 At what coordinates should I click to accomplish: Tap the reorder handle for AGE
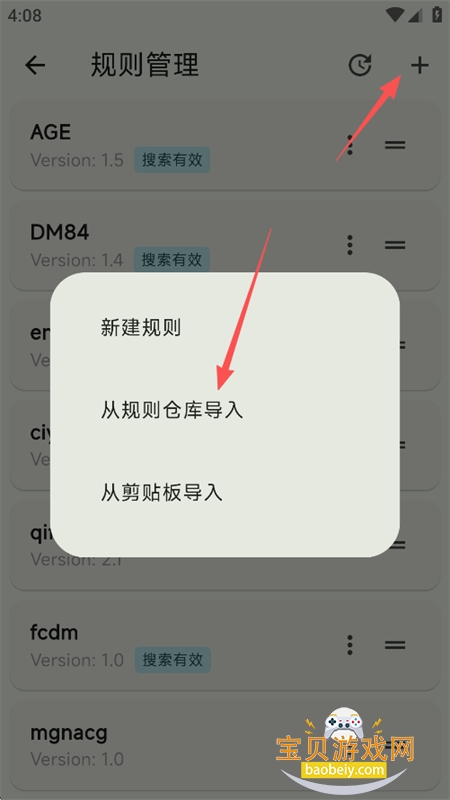point(395,145)
